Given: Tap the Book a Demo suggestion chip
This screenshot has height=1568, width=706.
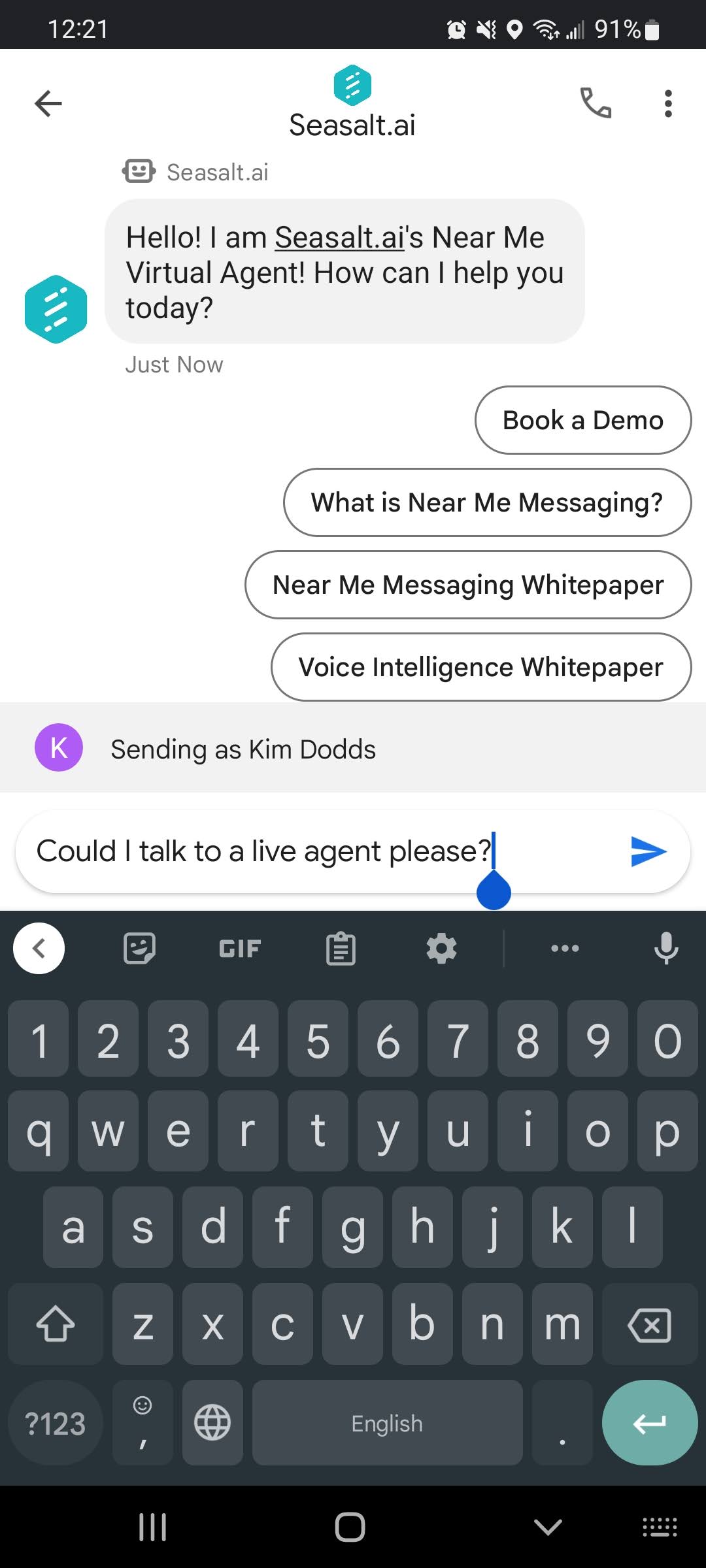Looking at the screenshot, I should point(582,420).
